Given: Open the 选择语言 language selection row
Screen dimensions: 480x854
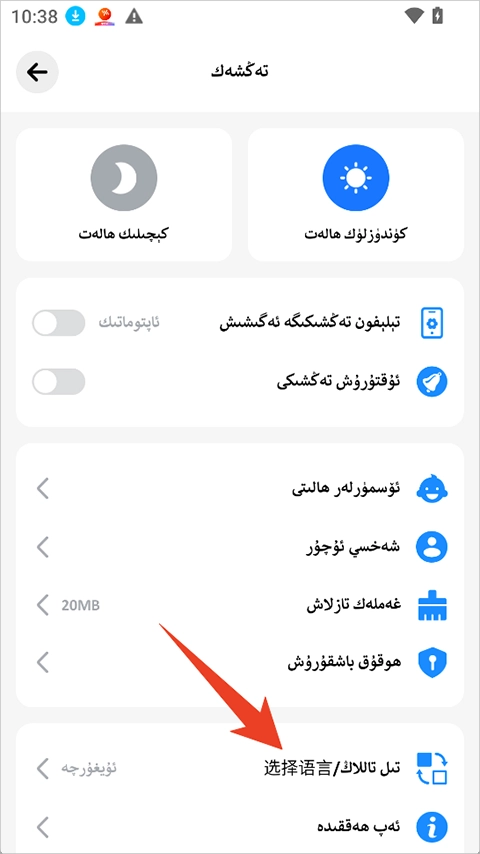Looking at the screenshot, I should tap(240, 768).
